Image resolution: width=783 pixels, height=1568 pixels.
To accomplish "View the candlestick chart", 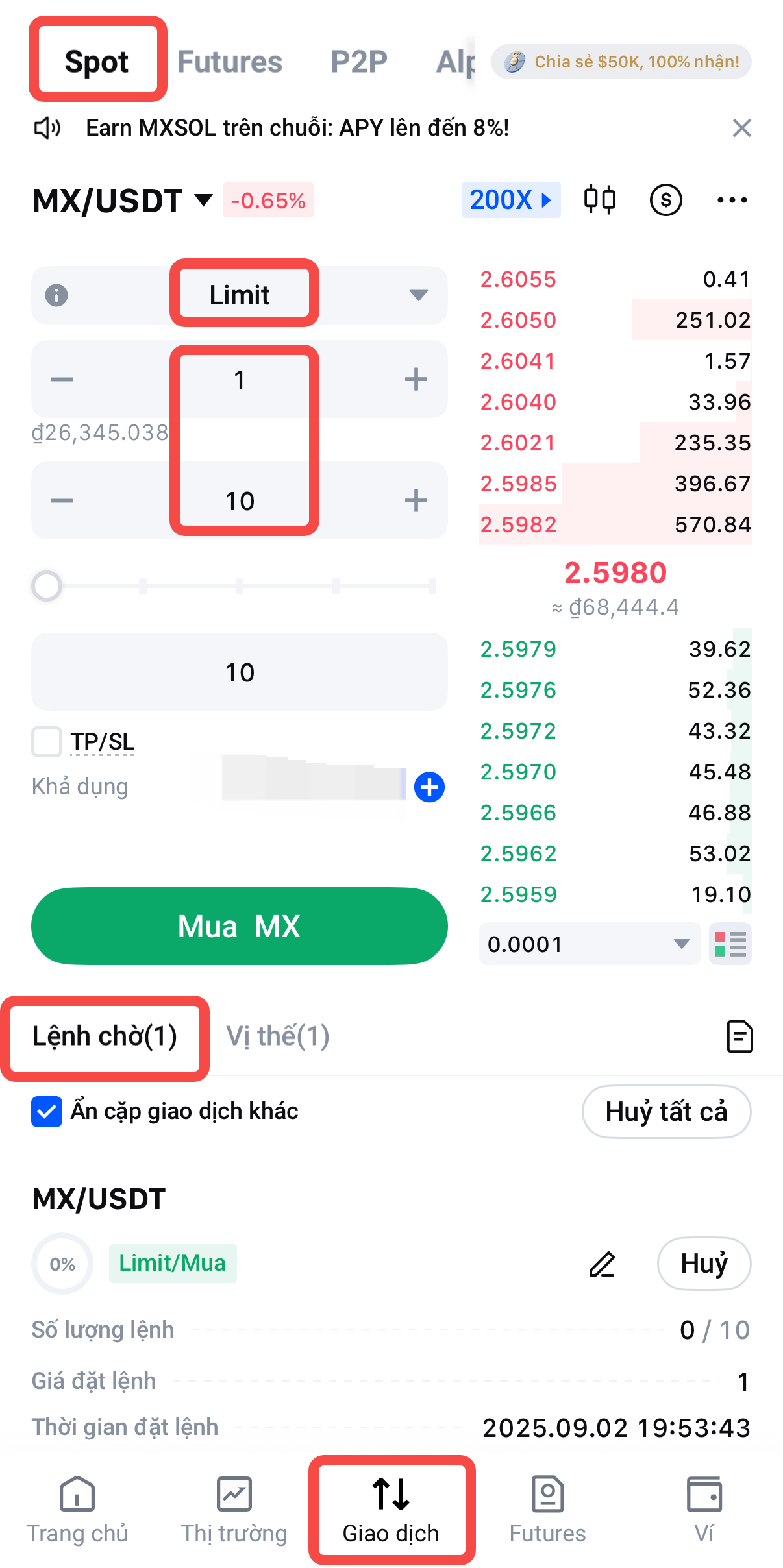I will [599, 200].
